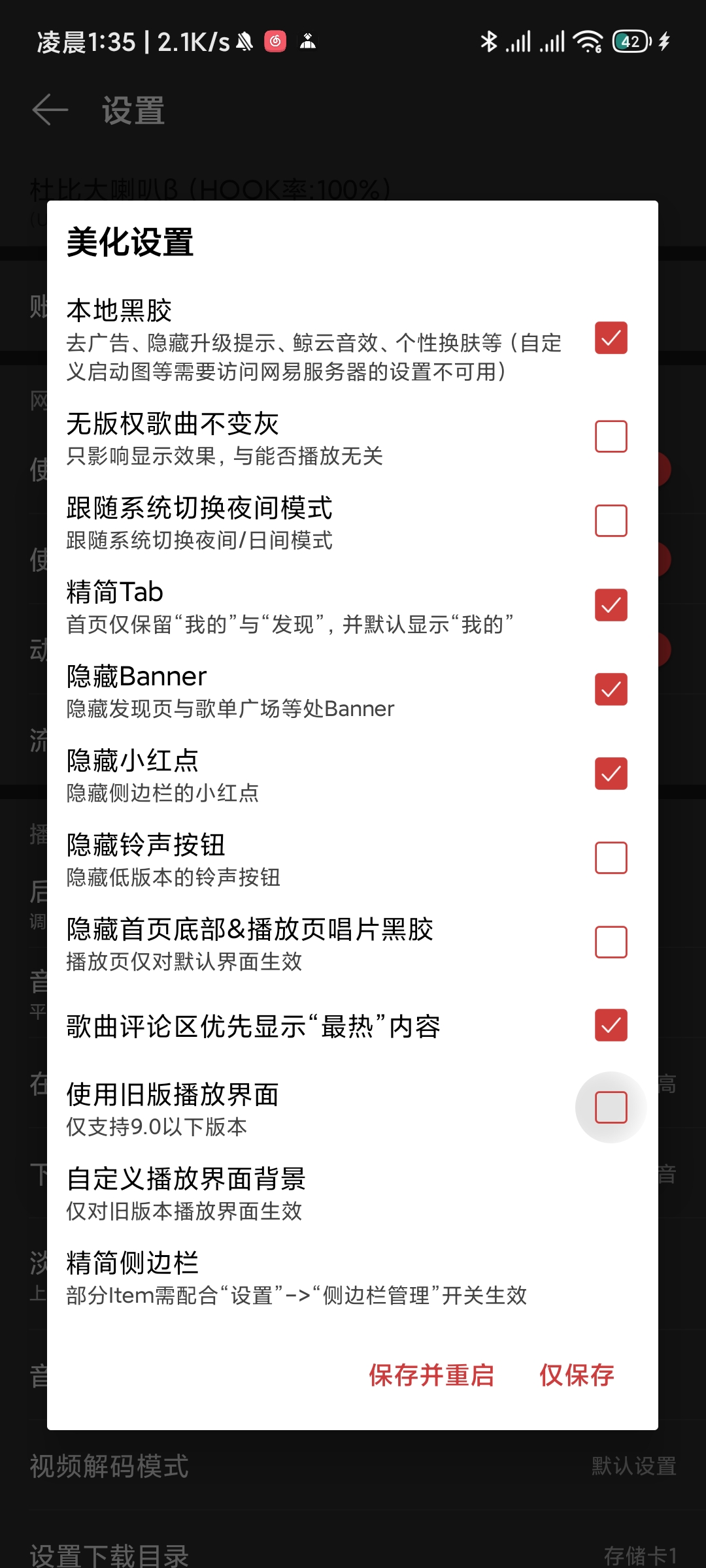Open 精简侧边栏 options
Image resolution: width=706 pixels, height=1568 pixels.
point(352,1278)
